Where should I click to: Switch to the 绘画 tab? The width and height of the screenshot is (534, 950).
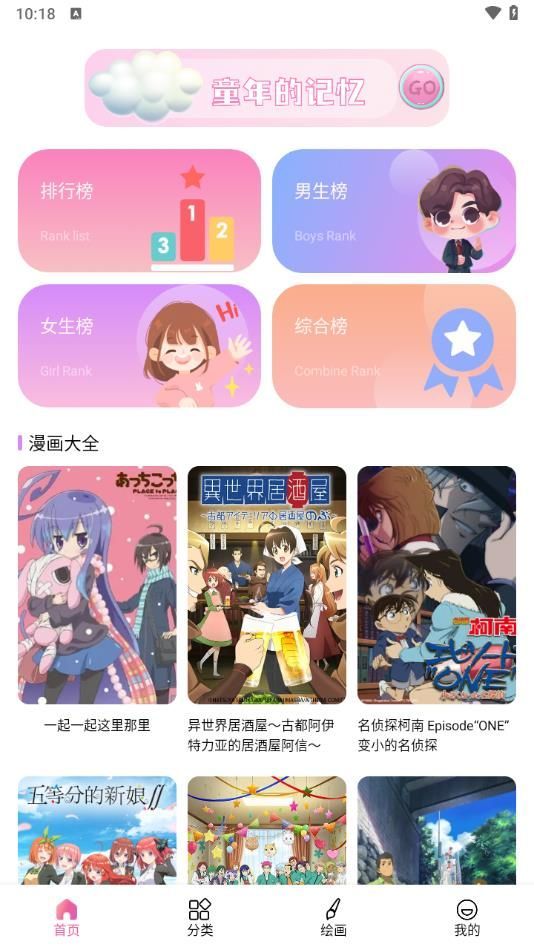click(x=333, y=917)
